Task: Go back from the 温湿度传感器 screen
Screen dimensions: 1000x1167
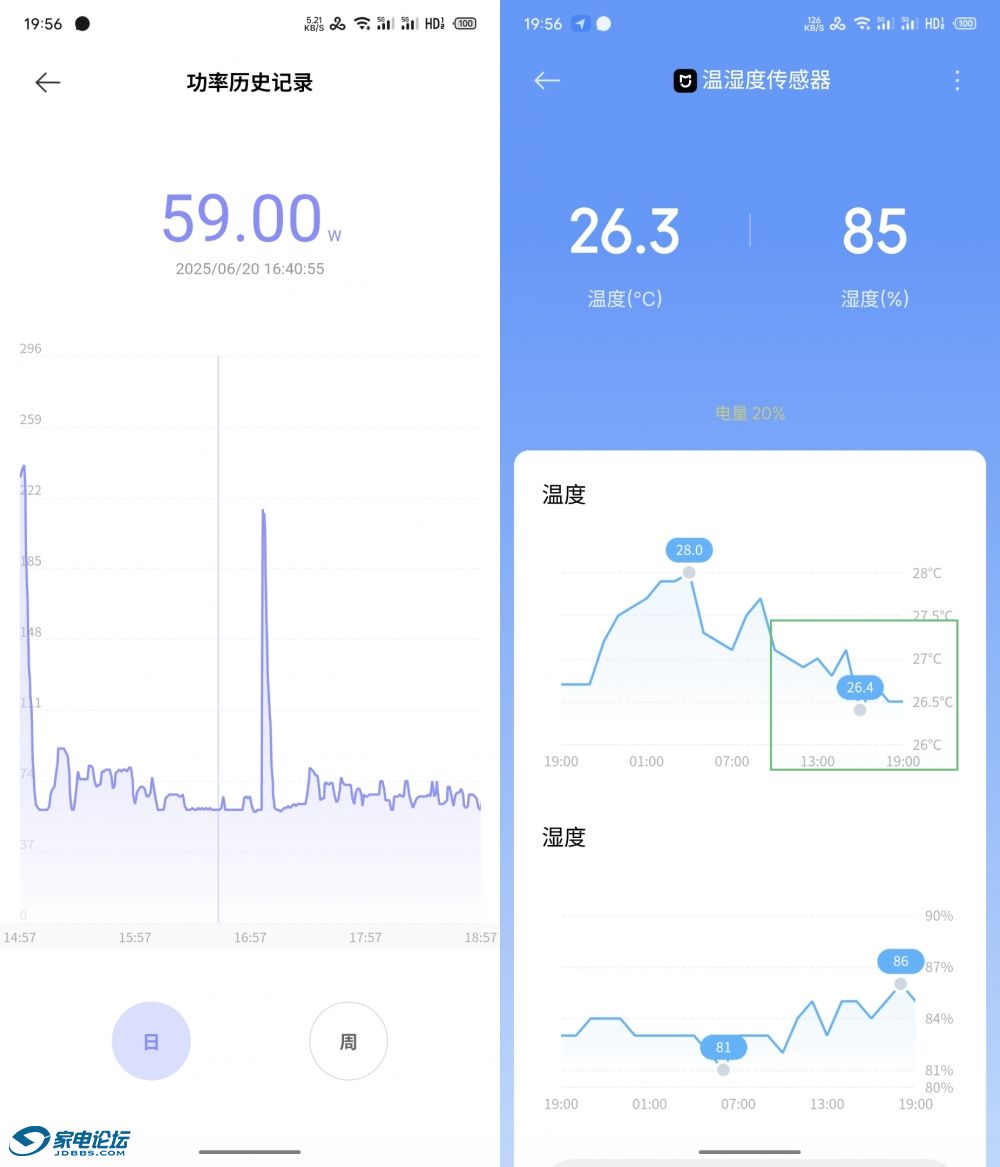Action: tap(547, 81)
